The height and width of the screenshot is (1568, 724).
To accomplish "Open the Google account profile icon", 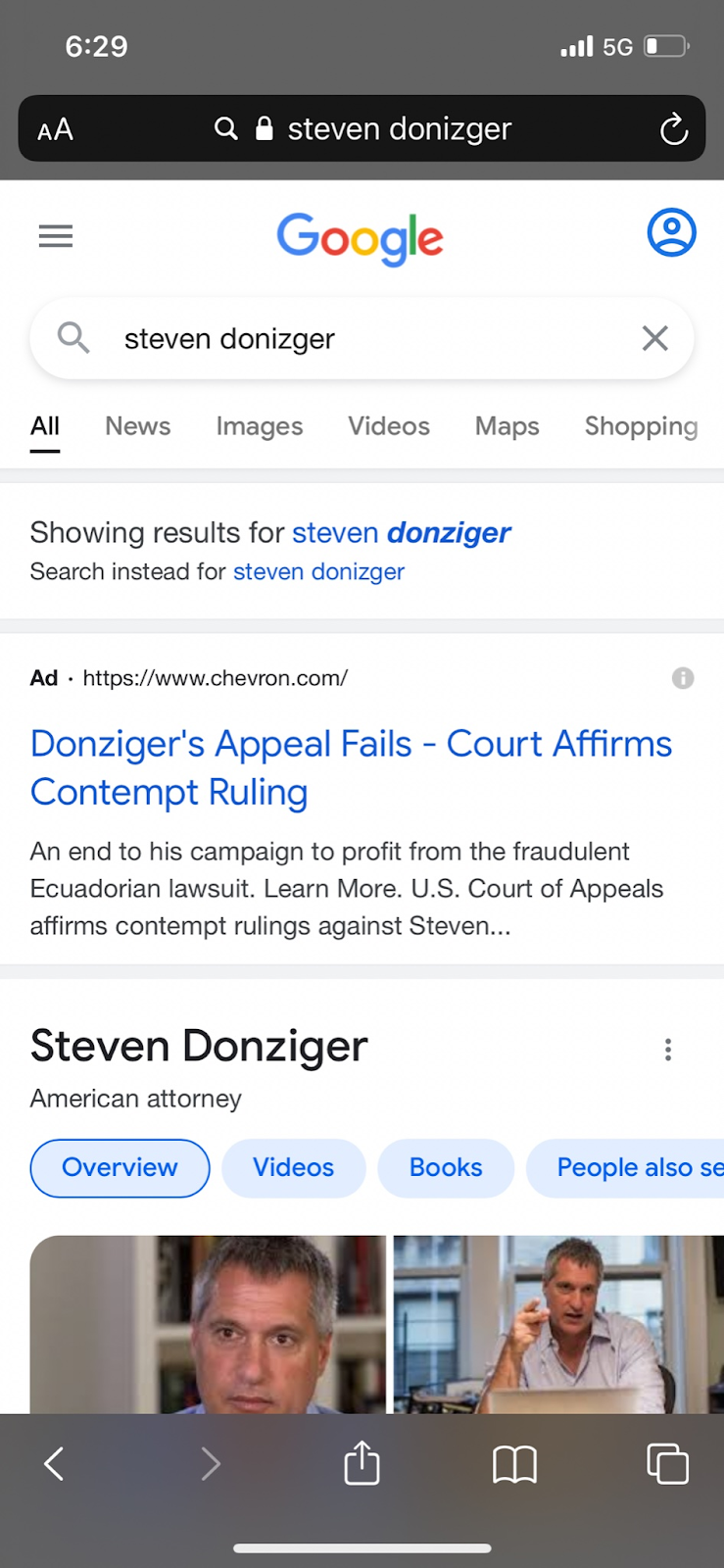I will point(671,233).
